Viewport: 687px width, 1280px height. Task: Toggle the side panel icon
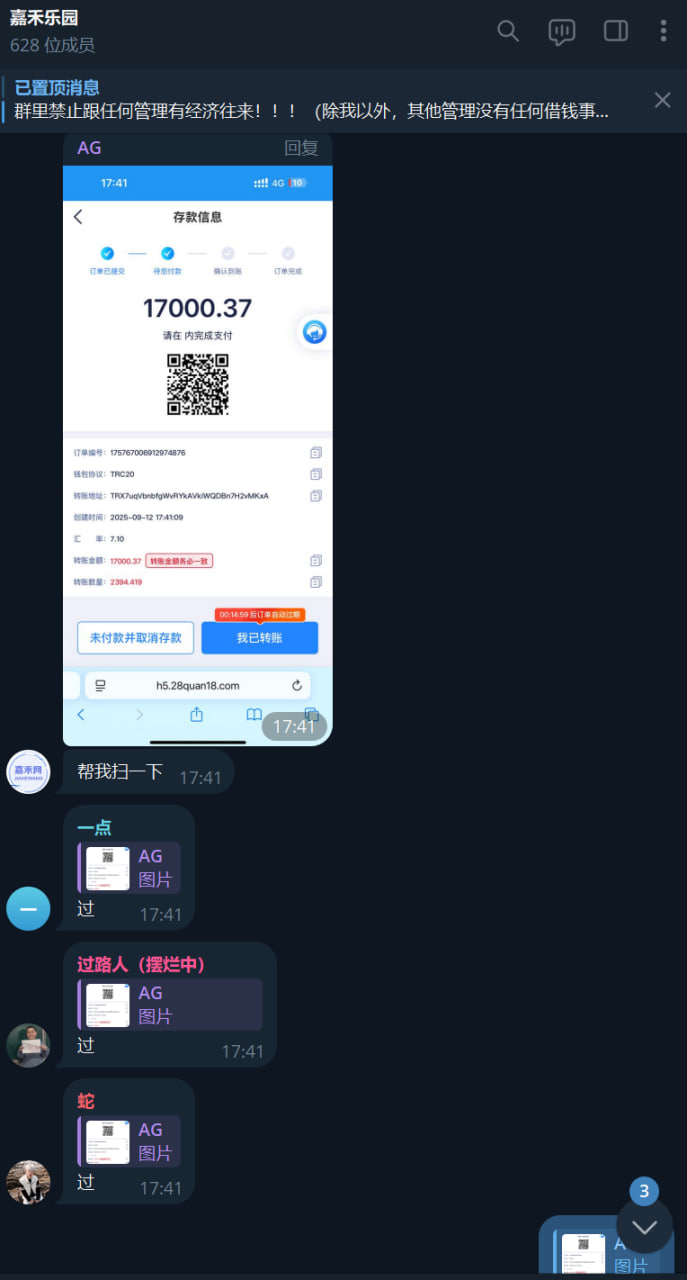click(616, 31)
